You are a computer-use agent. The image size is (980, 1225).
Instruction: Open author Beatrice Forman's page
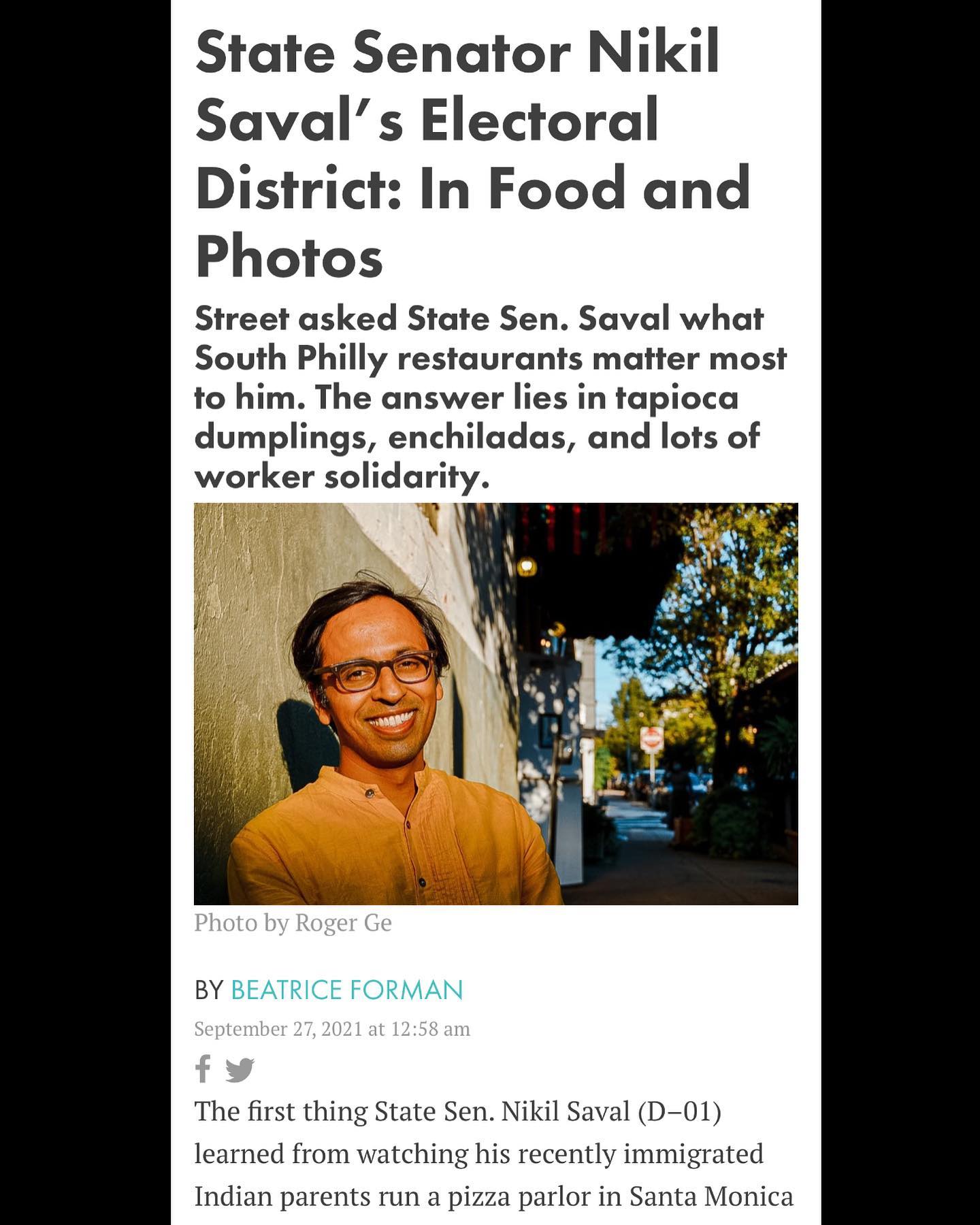pyautogui.click(x=346, y=990)
